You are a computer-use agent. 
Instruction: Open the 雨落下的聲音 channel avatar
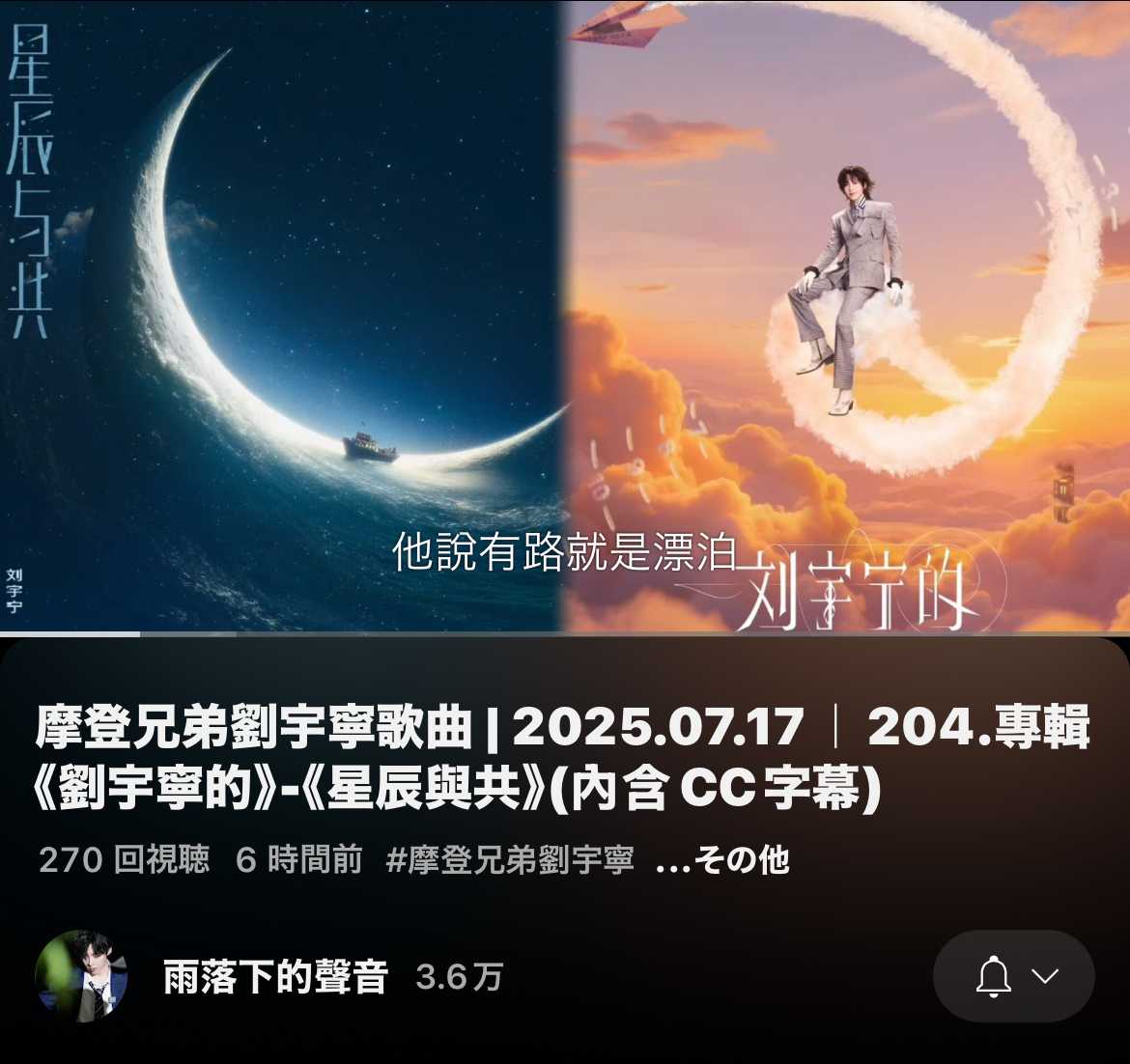pyautogui.click(x=82, y=976)
